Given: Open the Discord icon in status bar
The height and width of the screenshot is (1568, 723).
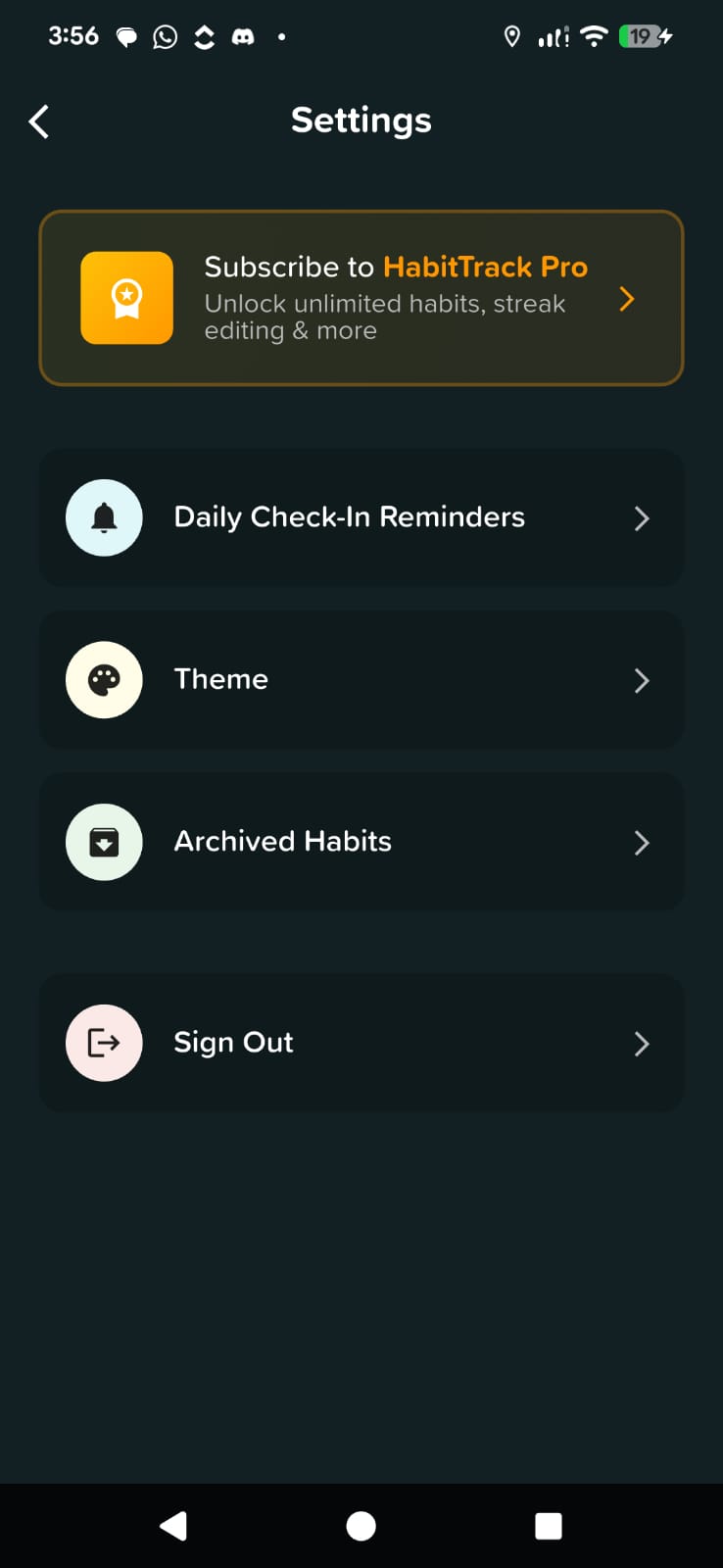Looking at the screenshot, I should pyautogui.click(x=241, y=36).
